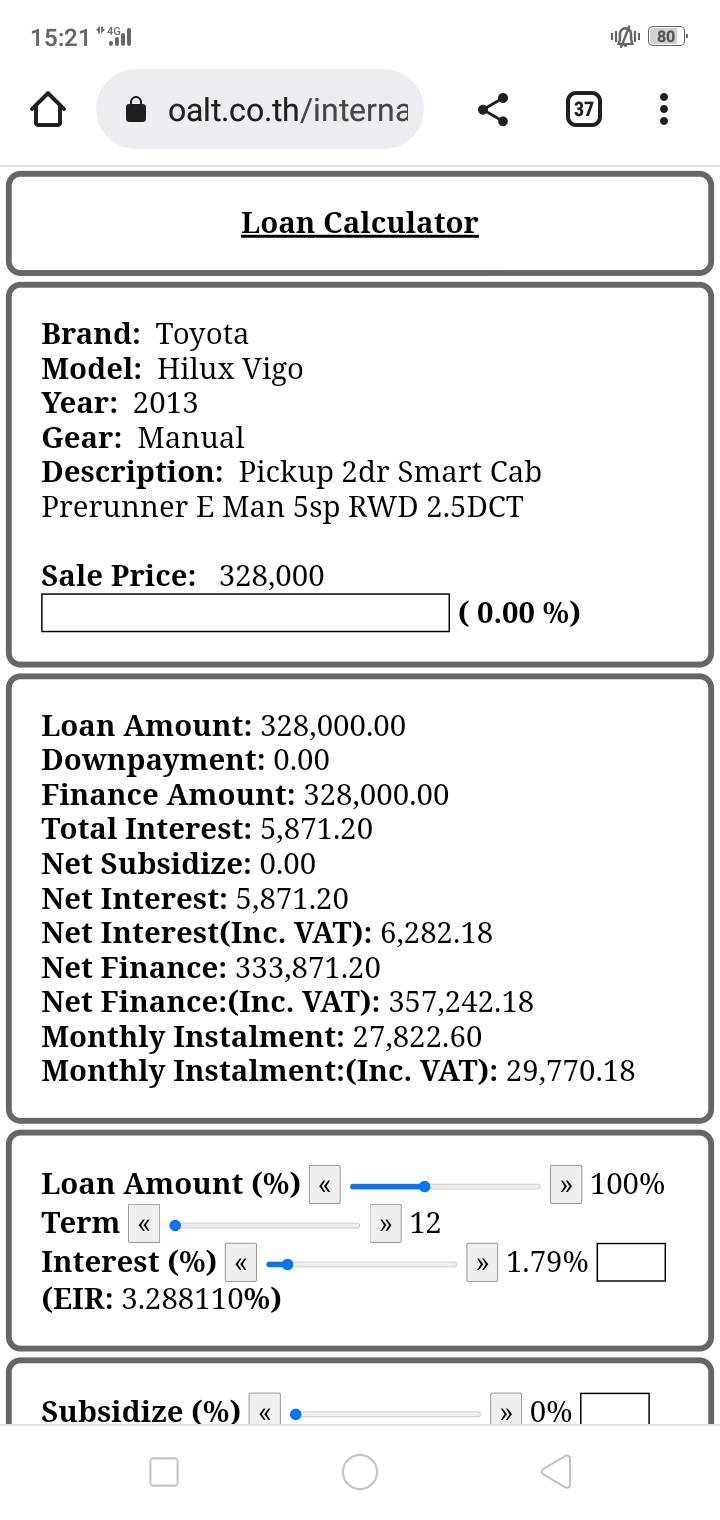This screenshot has width=720, height=1520.
Task: Increase Loan Amount percentage with » button
Action: tap(566, 1186)
